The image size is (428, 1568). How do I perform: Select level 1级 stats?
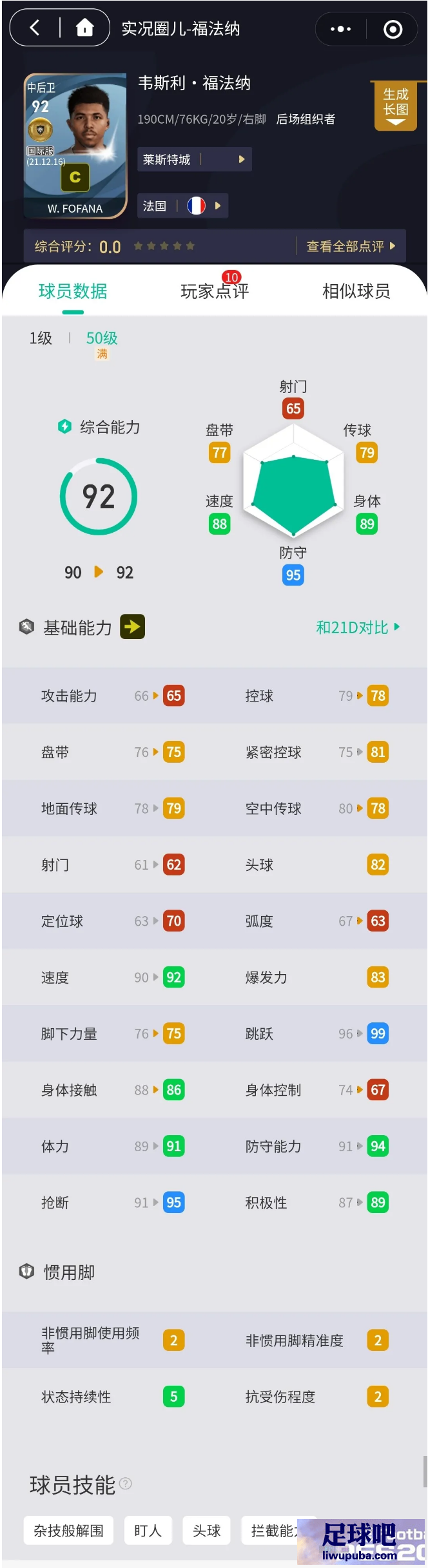coord(41,338)
